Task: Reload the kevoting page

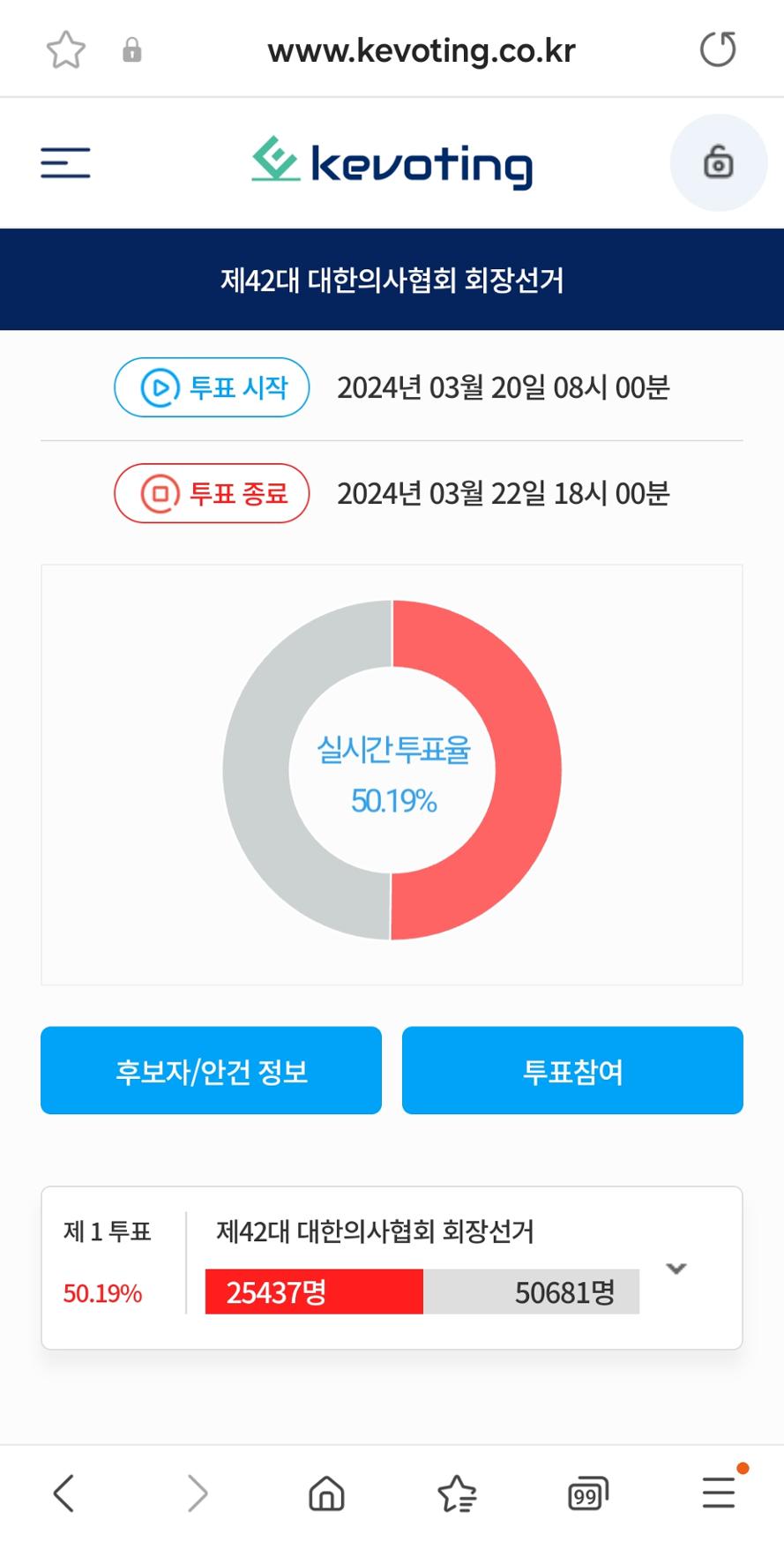Action: (x=718, y=49)
